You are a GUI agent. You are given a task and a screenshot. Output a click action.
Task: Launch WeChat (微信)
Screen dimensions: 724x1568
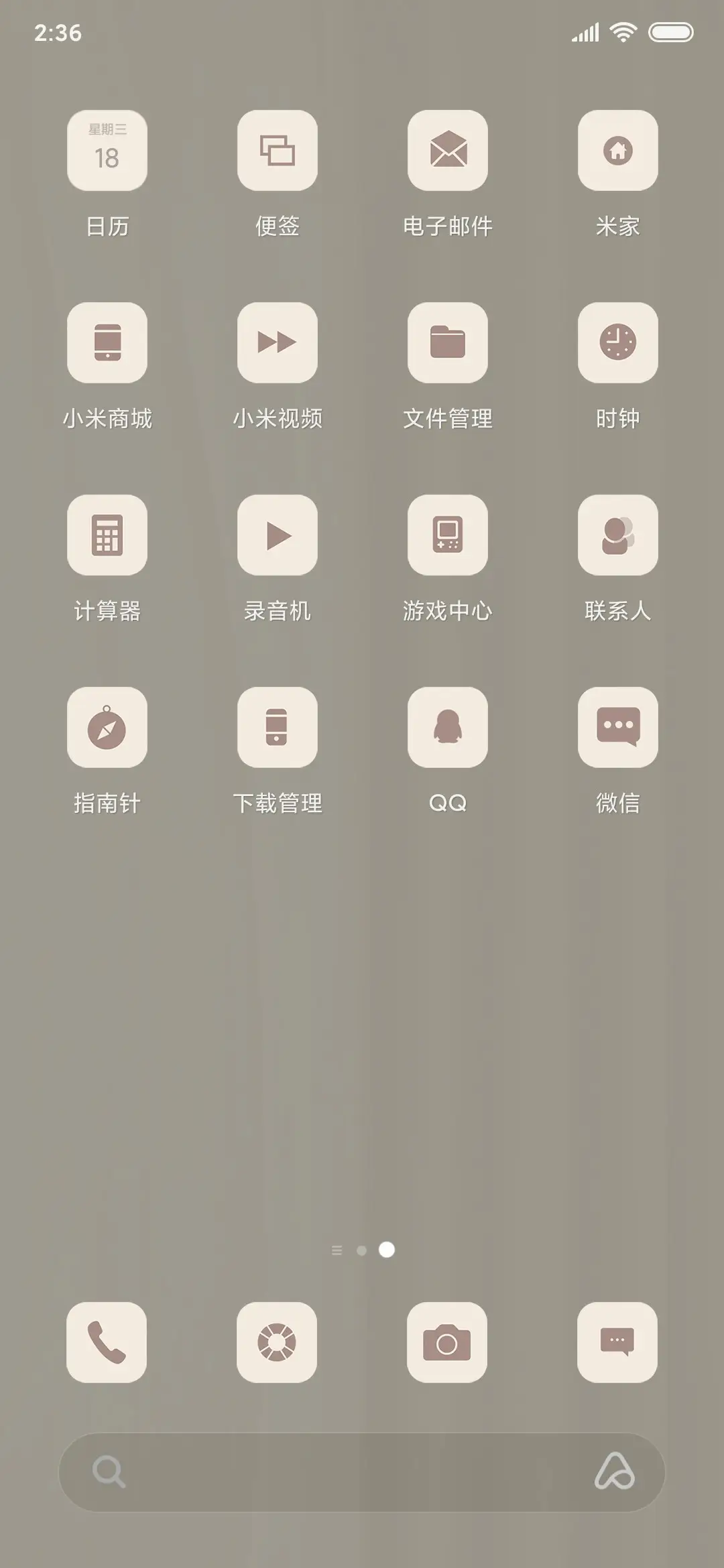pyautogui.click(x=617, y=726)
